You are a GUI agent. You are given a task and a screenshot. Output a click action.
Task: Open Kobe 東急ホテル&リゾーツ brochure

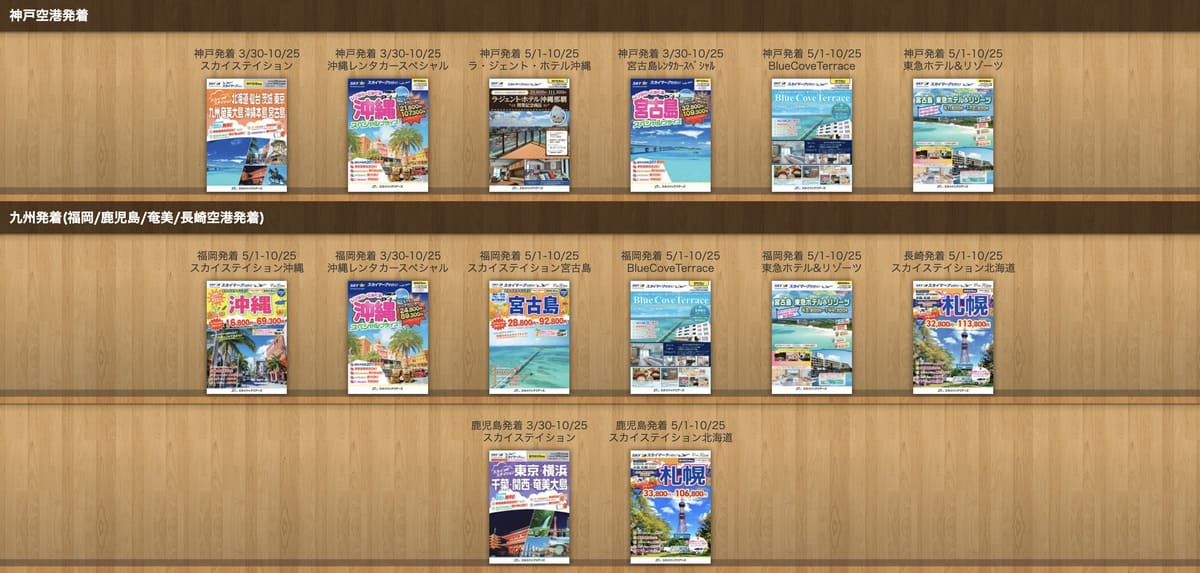point(952,135)
